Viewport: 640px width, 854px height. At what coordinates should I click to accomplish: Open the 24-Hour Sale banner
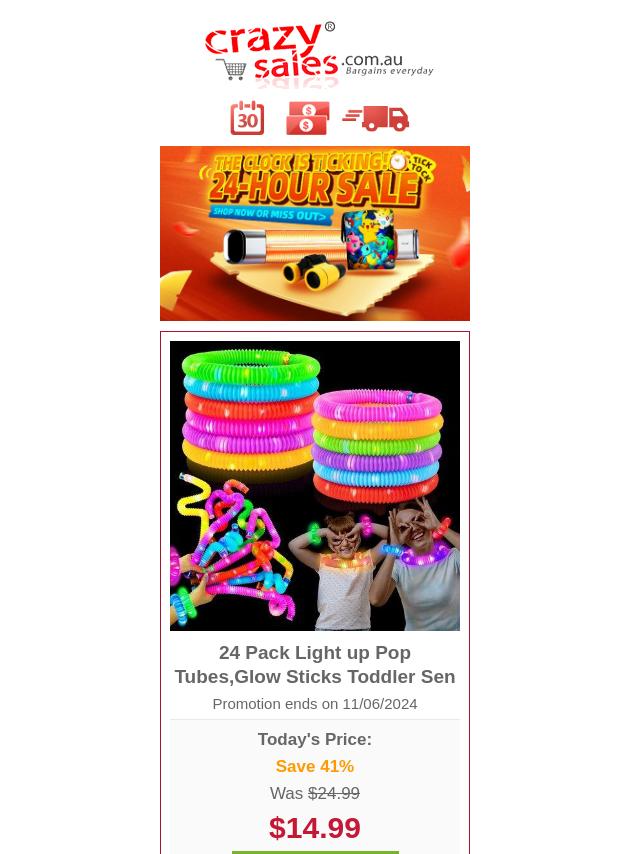click(x=314, y=233)
